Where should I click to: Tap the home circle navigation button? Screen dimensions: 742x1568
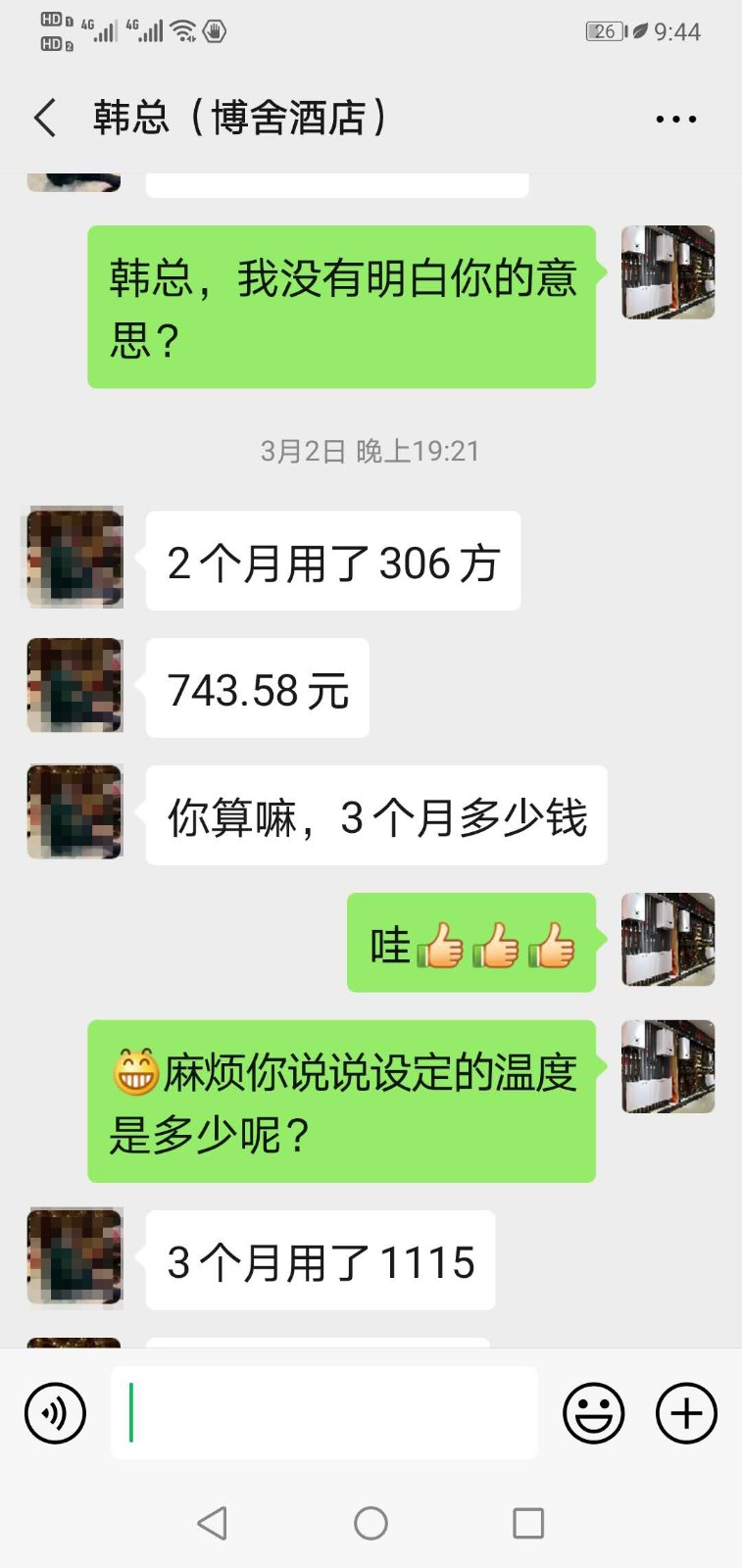click(370, 1524)
